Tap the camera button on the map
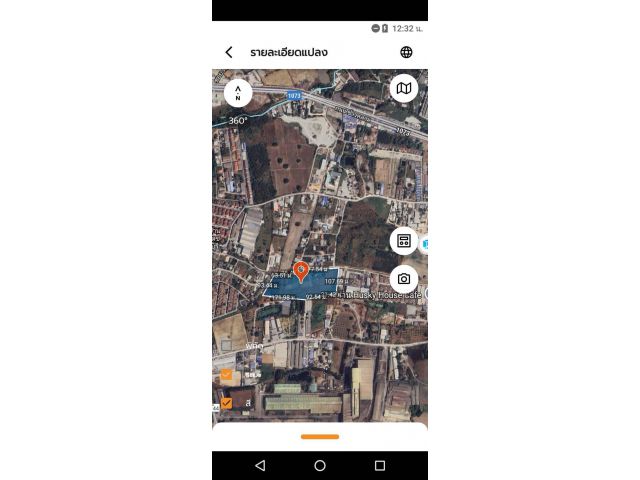This screenshot has height=480, width=640. click(403, 279)
